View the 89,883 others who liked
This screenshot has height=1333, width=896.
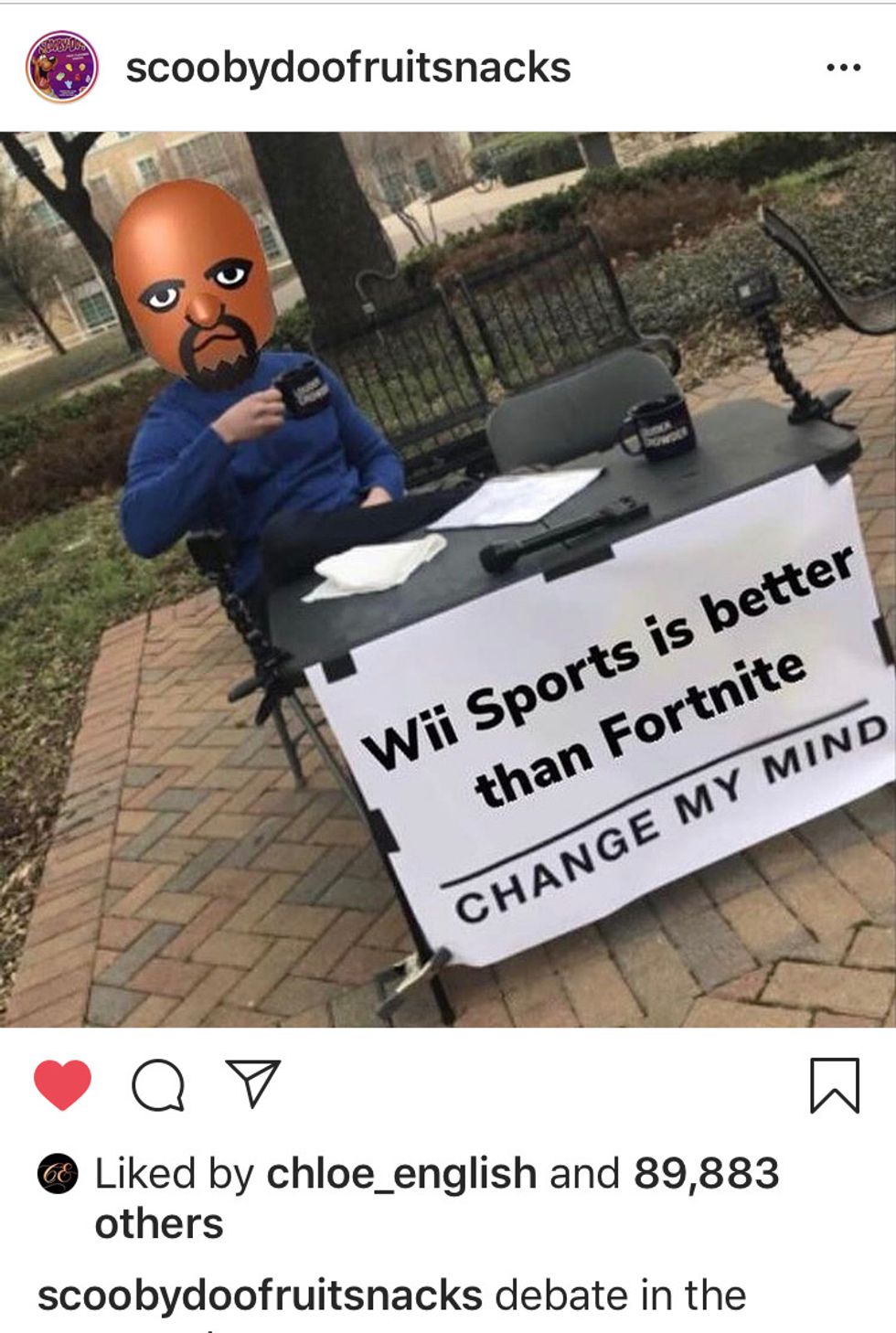click(706, 1173)
